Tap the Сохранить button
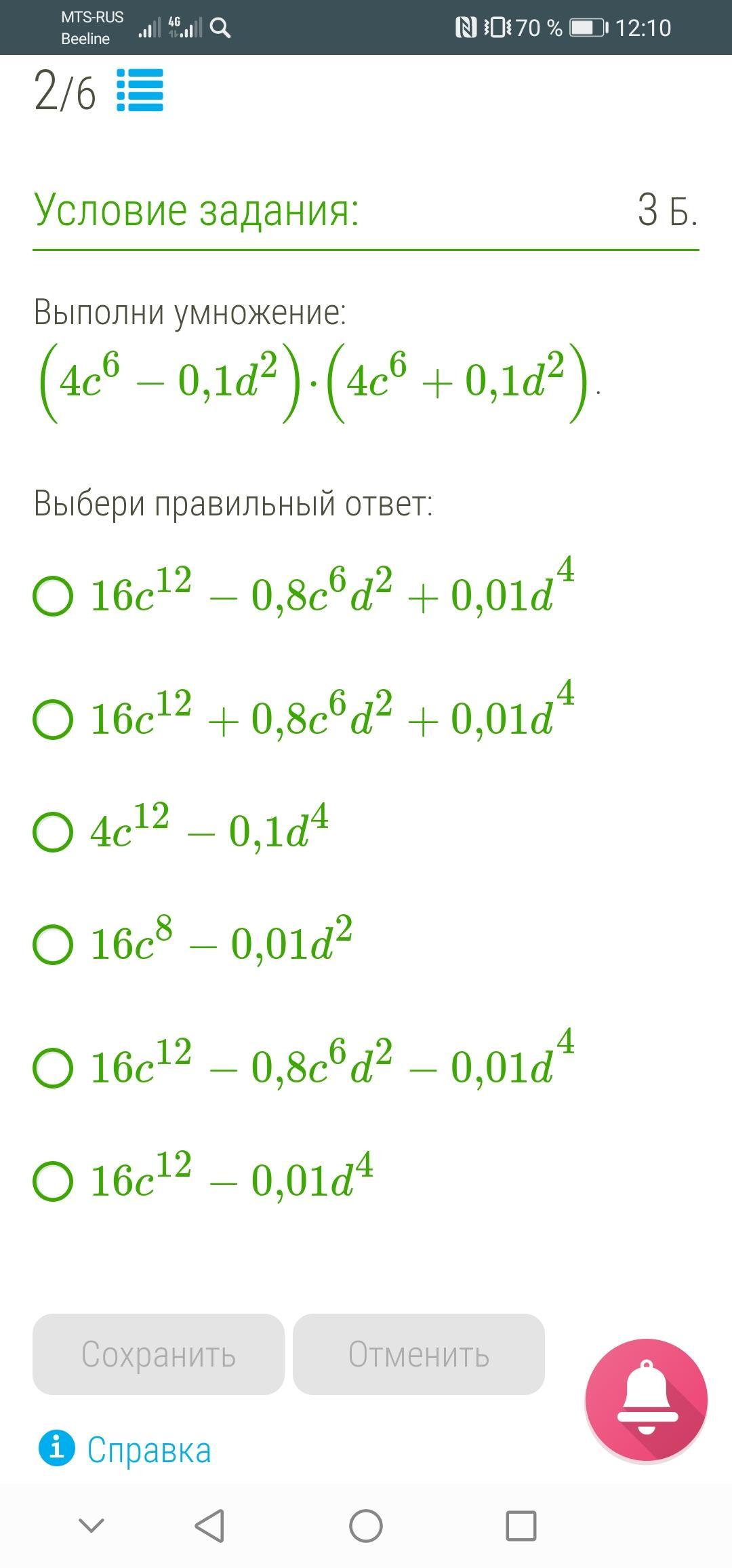The height and width of the screenshot is (1568, 732). click(x=159, y=1354)
